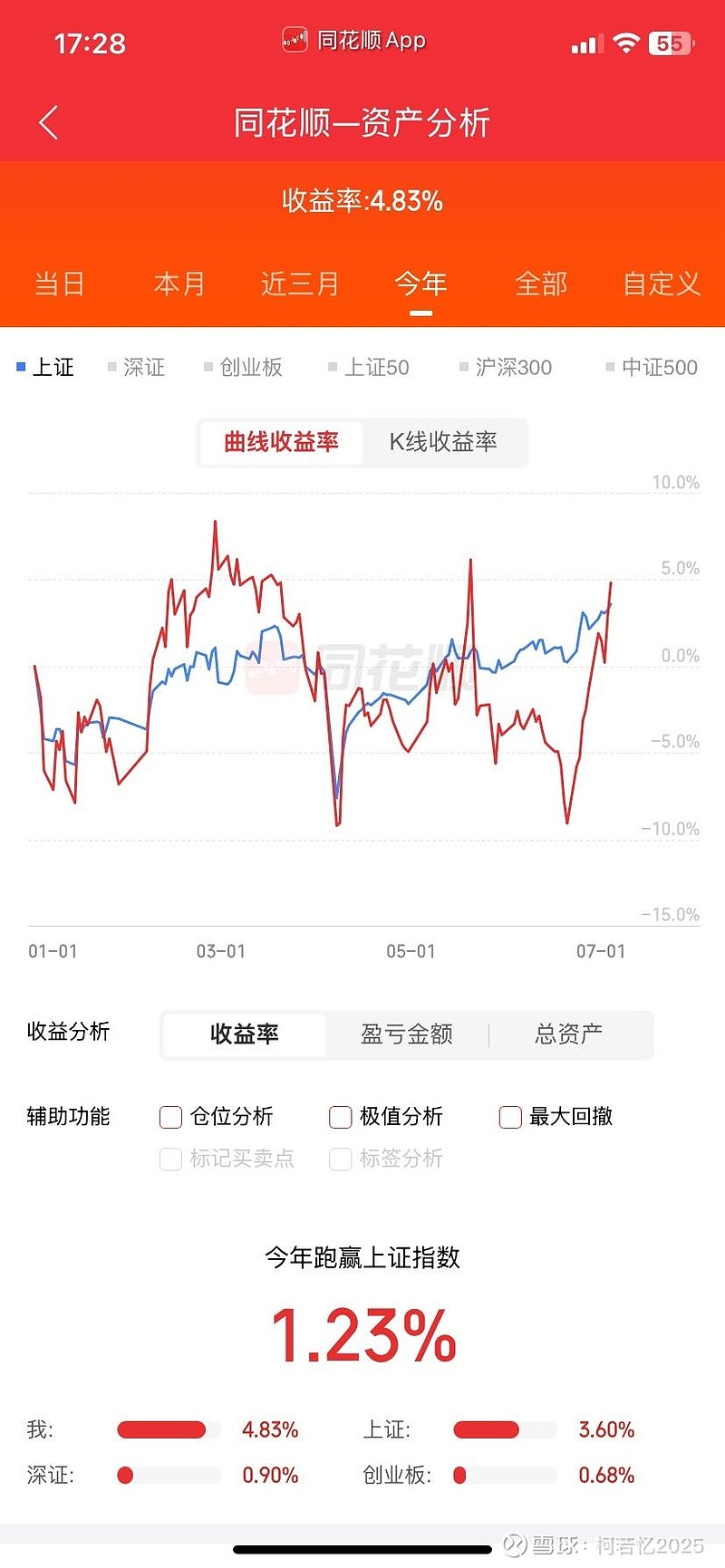This screenshot has height=1568, width=725.
Task: Enable the 仓位分析 checkbox
Action: pos(170,1117)
